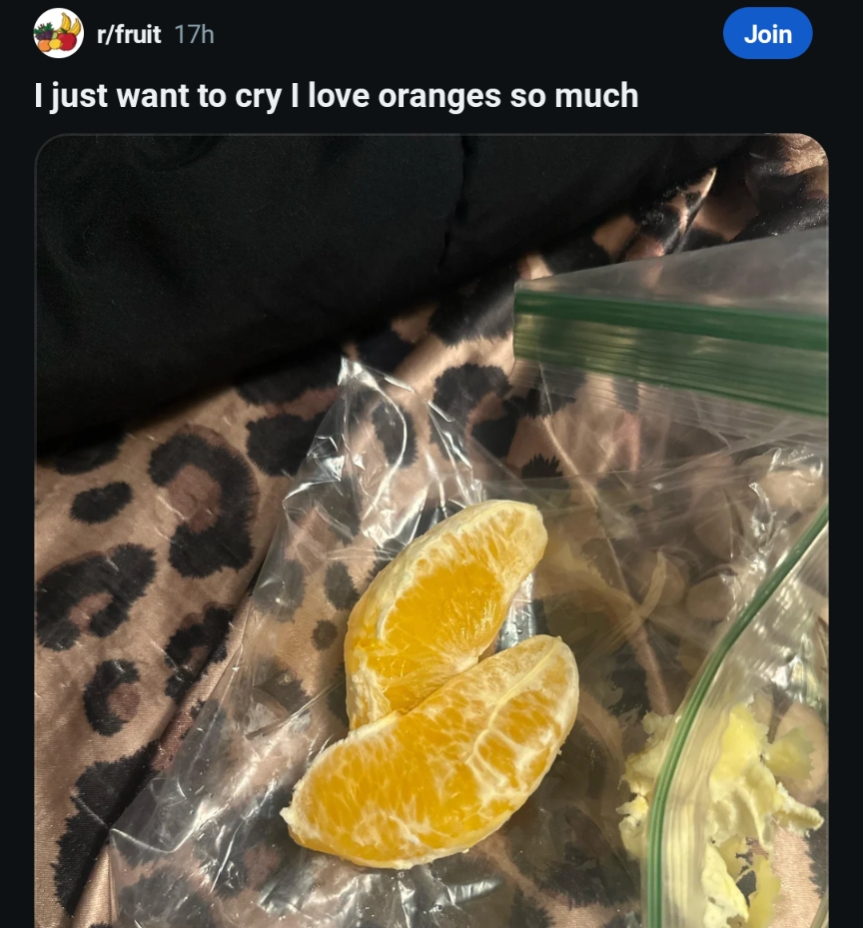Join the r/fruit community
863x928 pixels.
767,34
